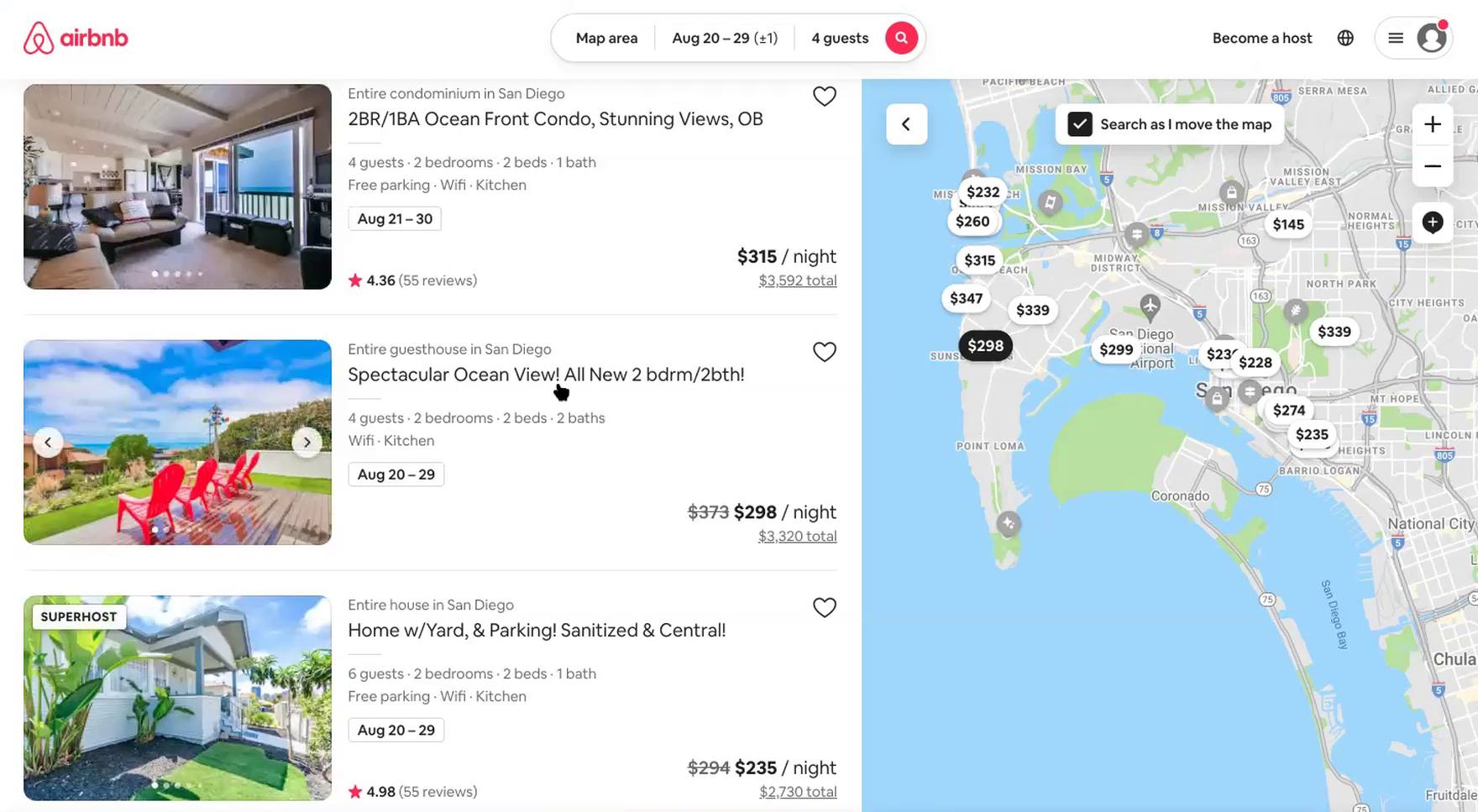1478x812 pixels.
Task: Select the $145 price marker on map
Action: click(1287, 224)
